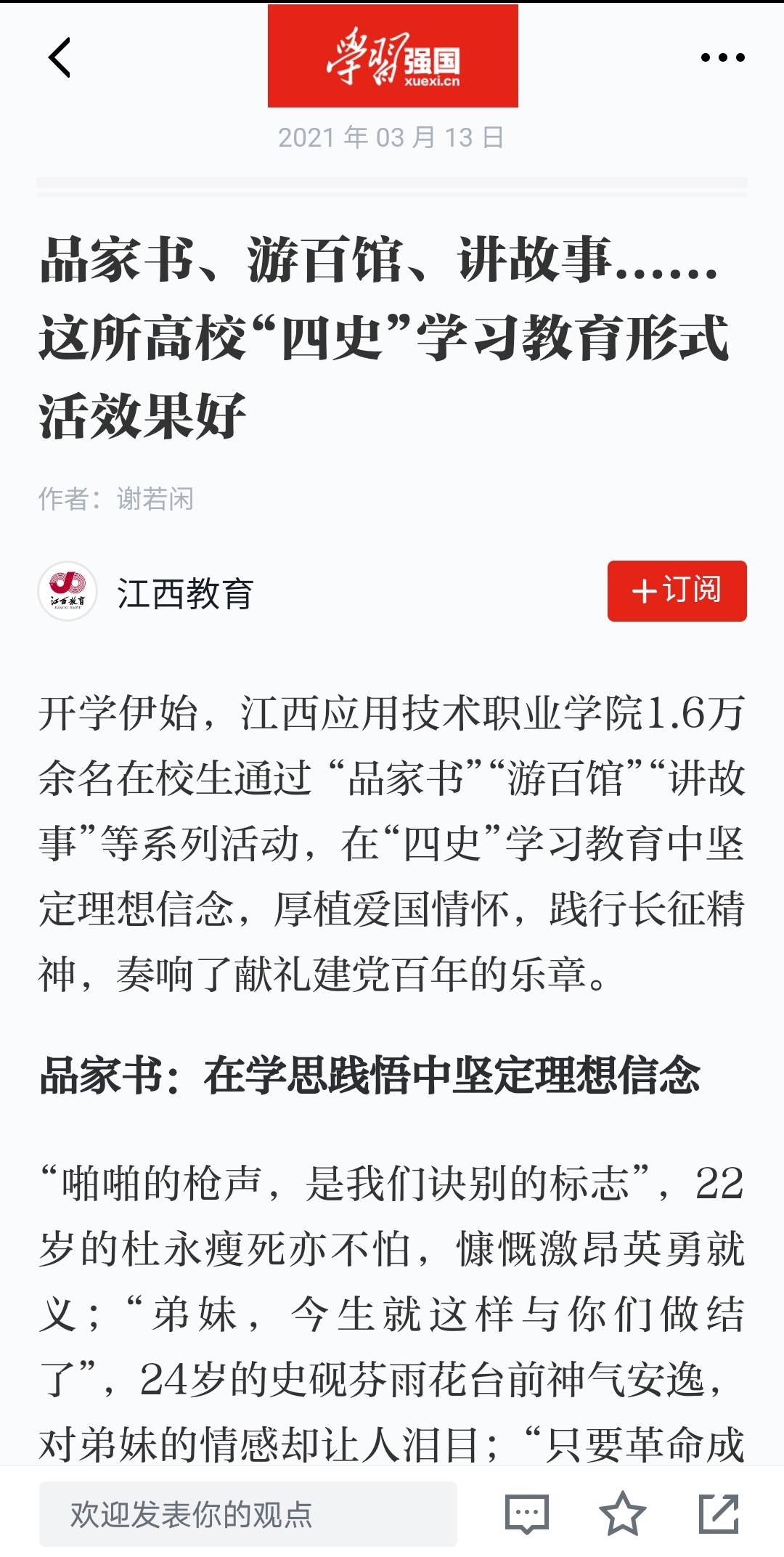784x1557 pixels.
Task: Go back using the top-left arrow
Action: tap(60, 57)
